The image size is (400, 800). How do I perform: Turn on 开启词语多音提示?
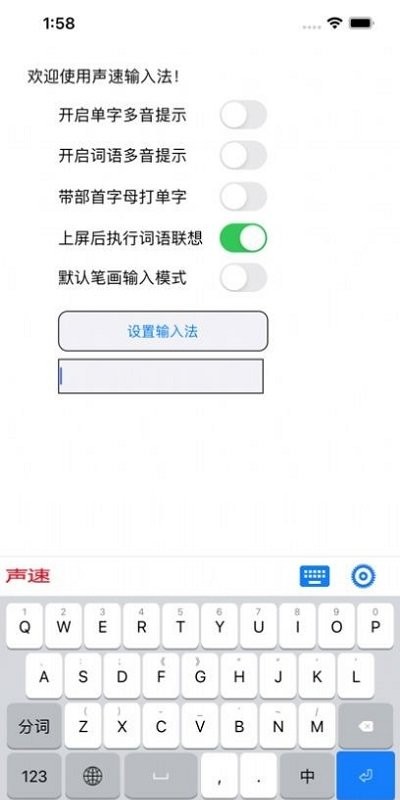click(243, 156)
